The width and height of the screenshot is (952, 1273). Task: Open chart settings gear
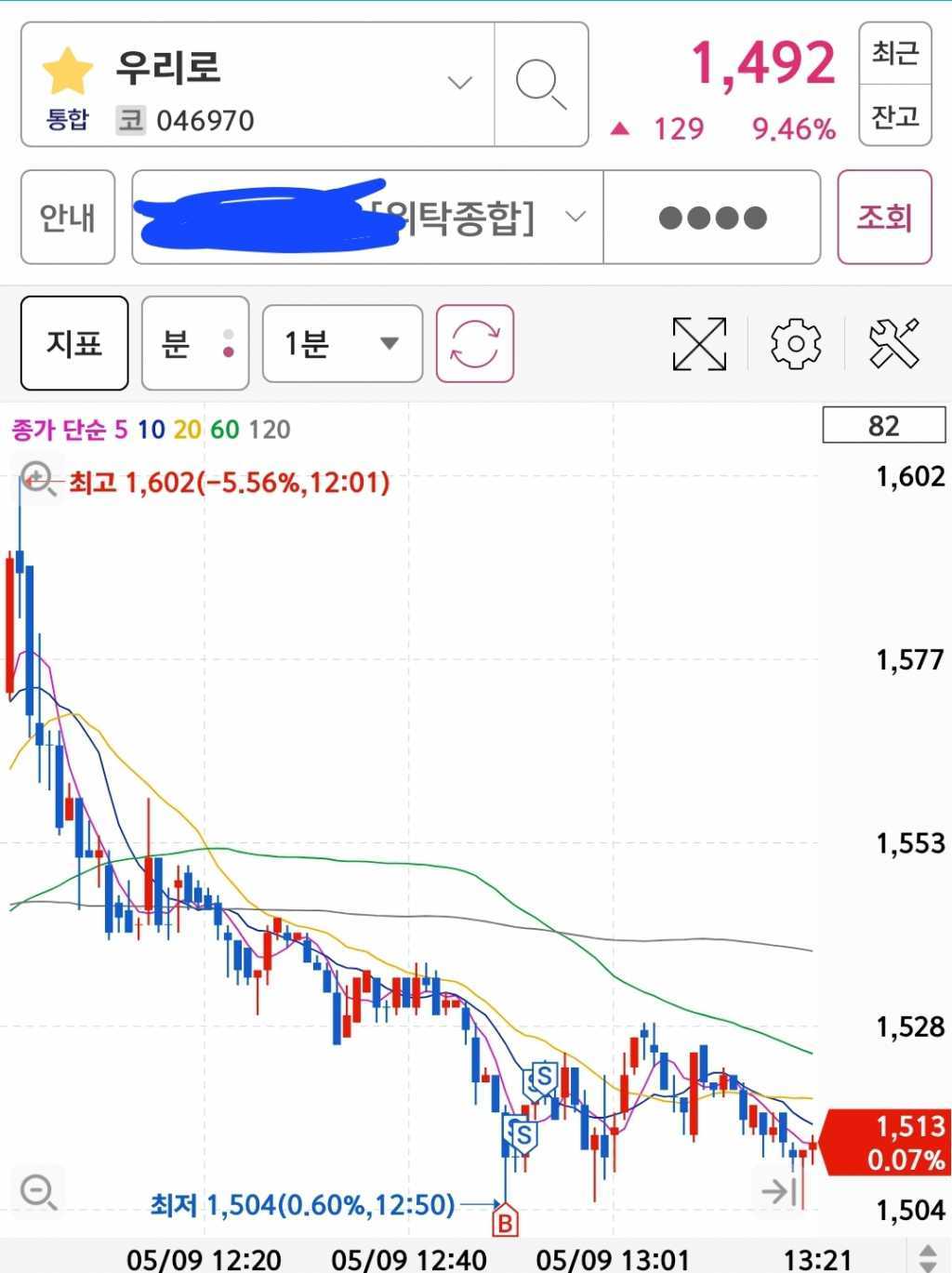tap(796, 344)
